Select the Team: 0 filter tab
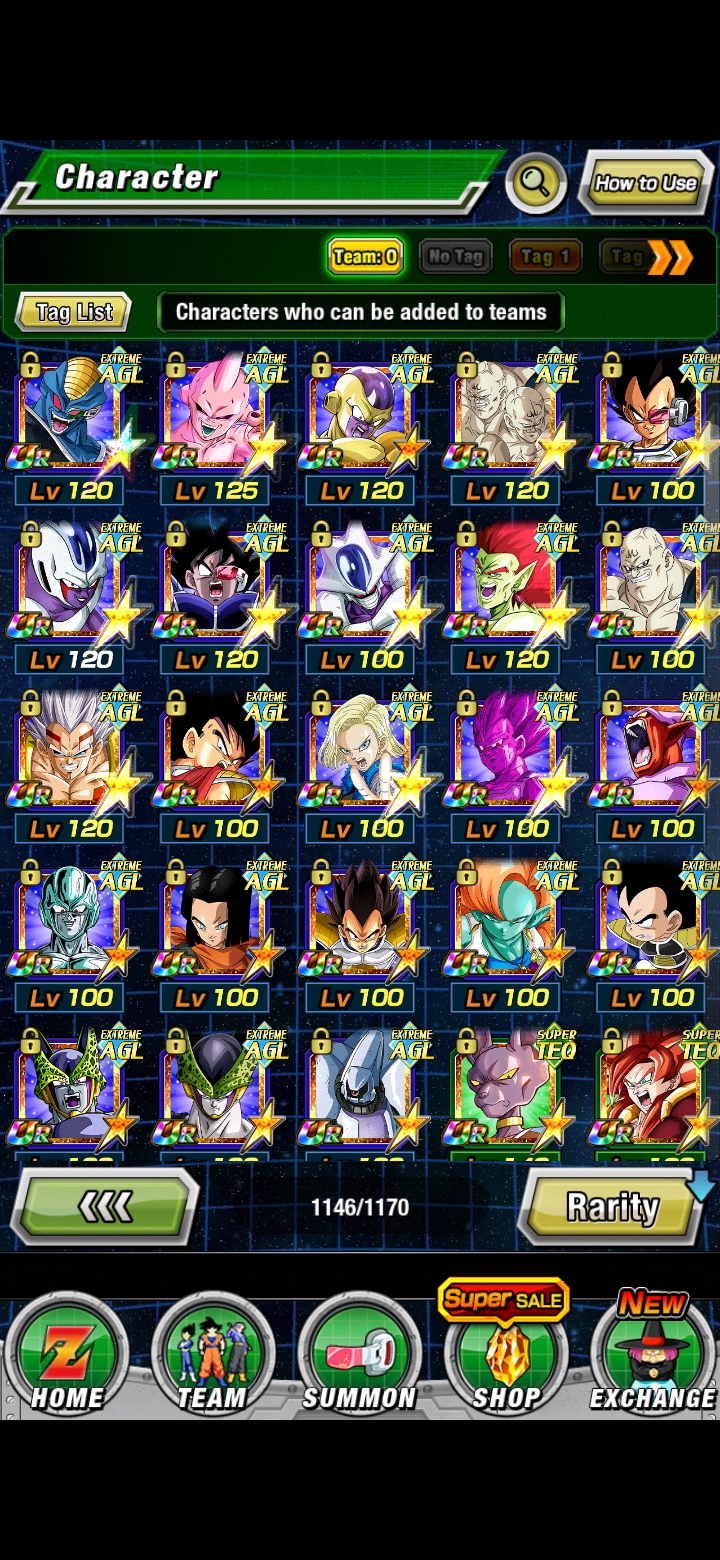The height and width of the screenshot is (1560, 720). coord(366,257)
